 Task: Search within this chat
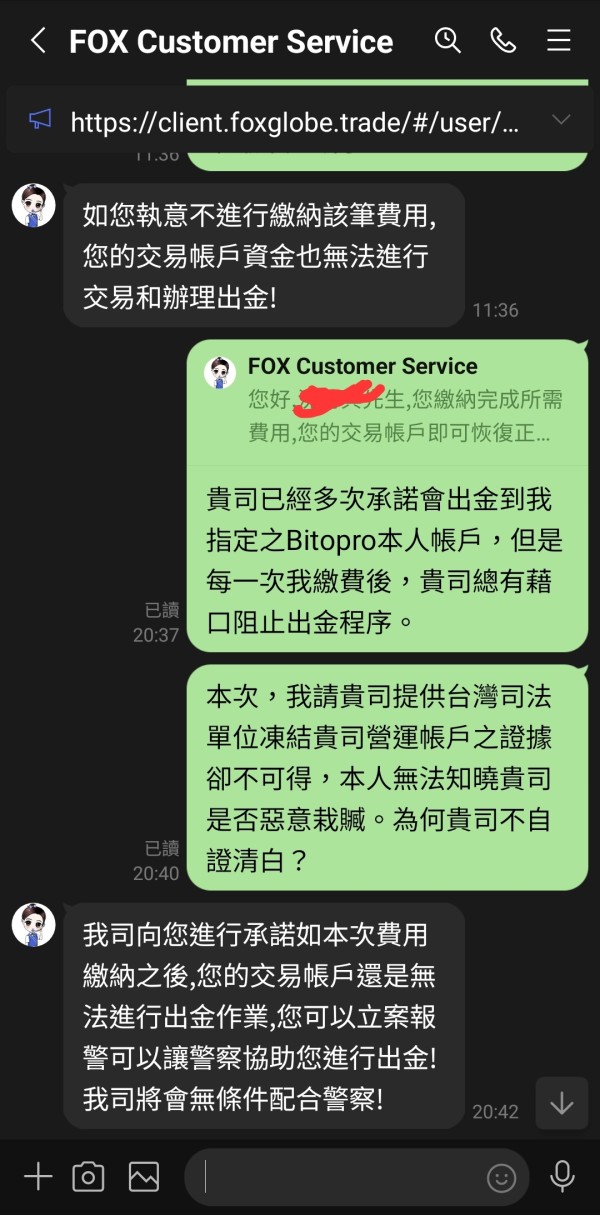[x=447, y=40]
